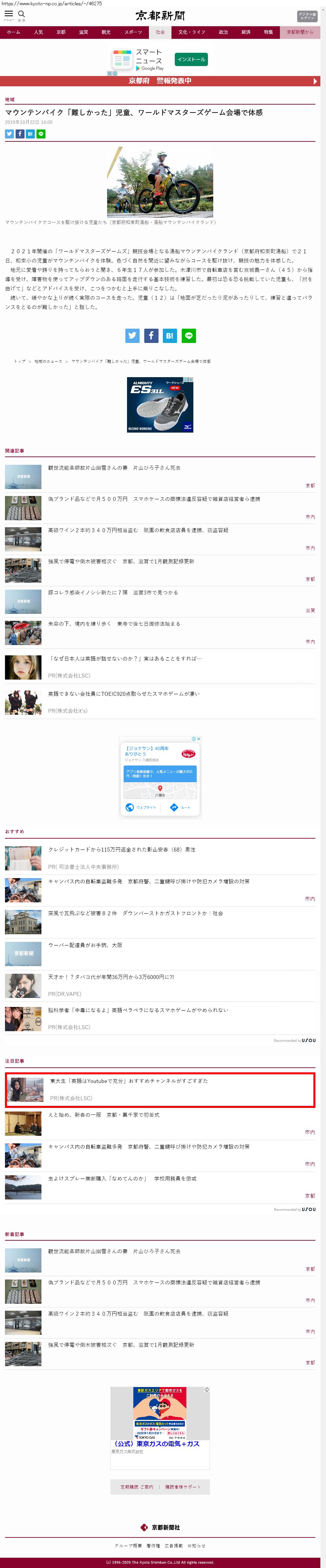Viewport: 326px width, 1568px height.
Task: Open お問合せ footer link
Action: [196, 1545]
